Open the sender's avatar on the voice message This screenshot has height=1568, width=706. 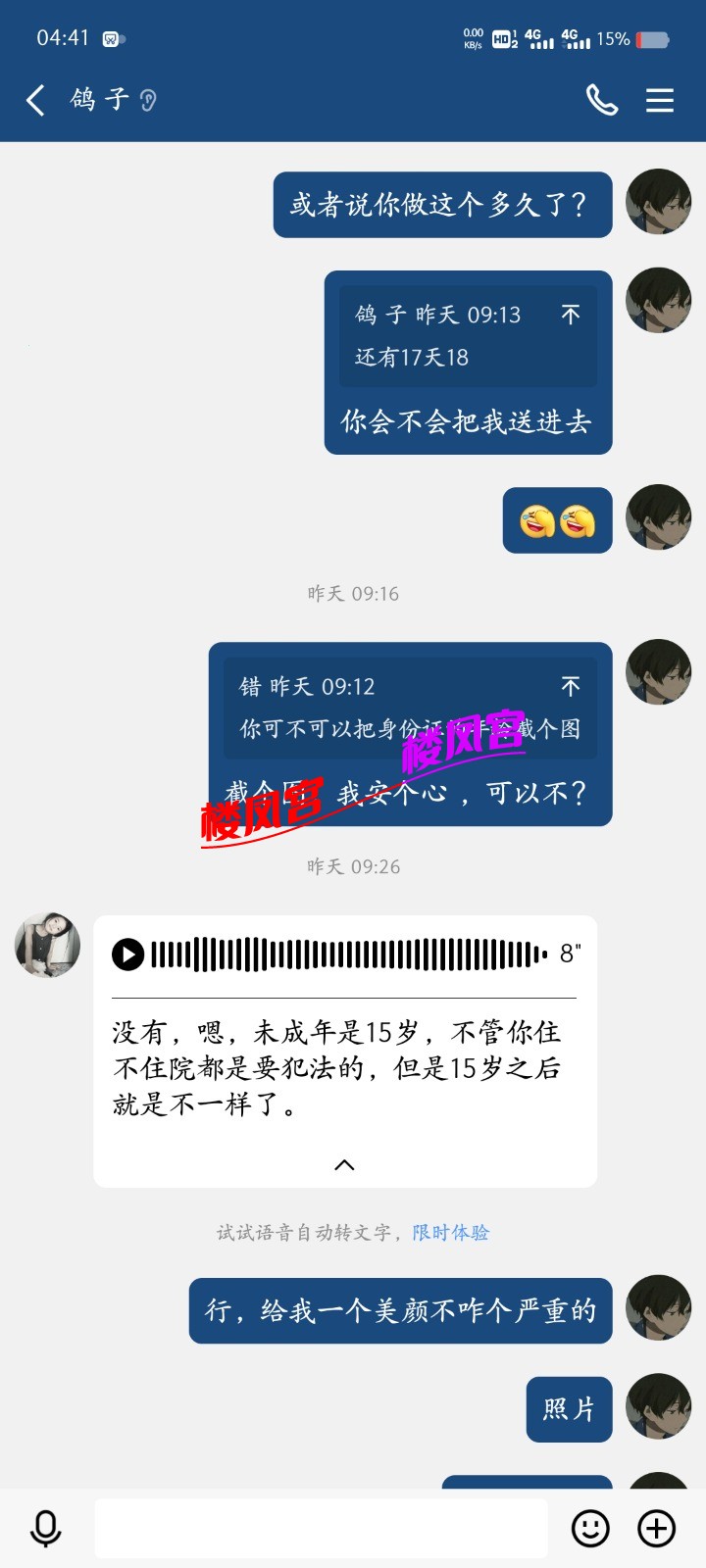tap(47, 945)
